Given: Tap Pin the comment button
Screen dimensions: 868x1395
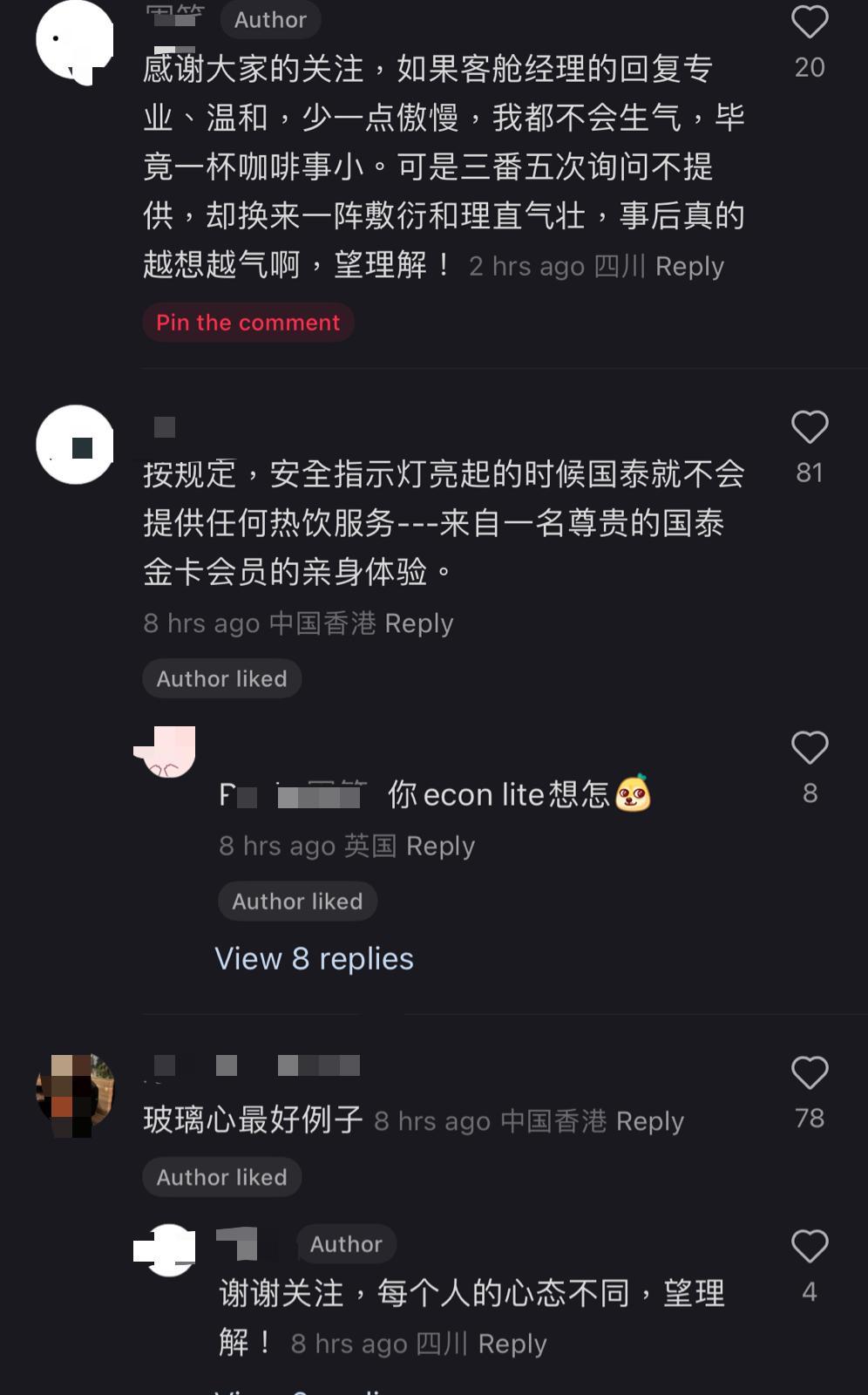Looking at the screenshot, I should click(248, 323).
